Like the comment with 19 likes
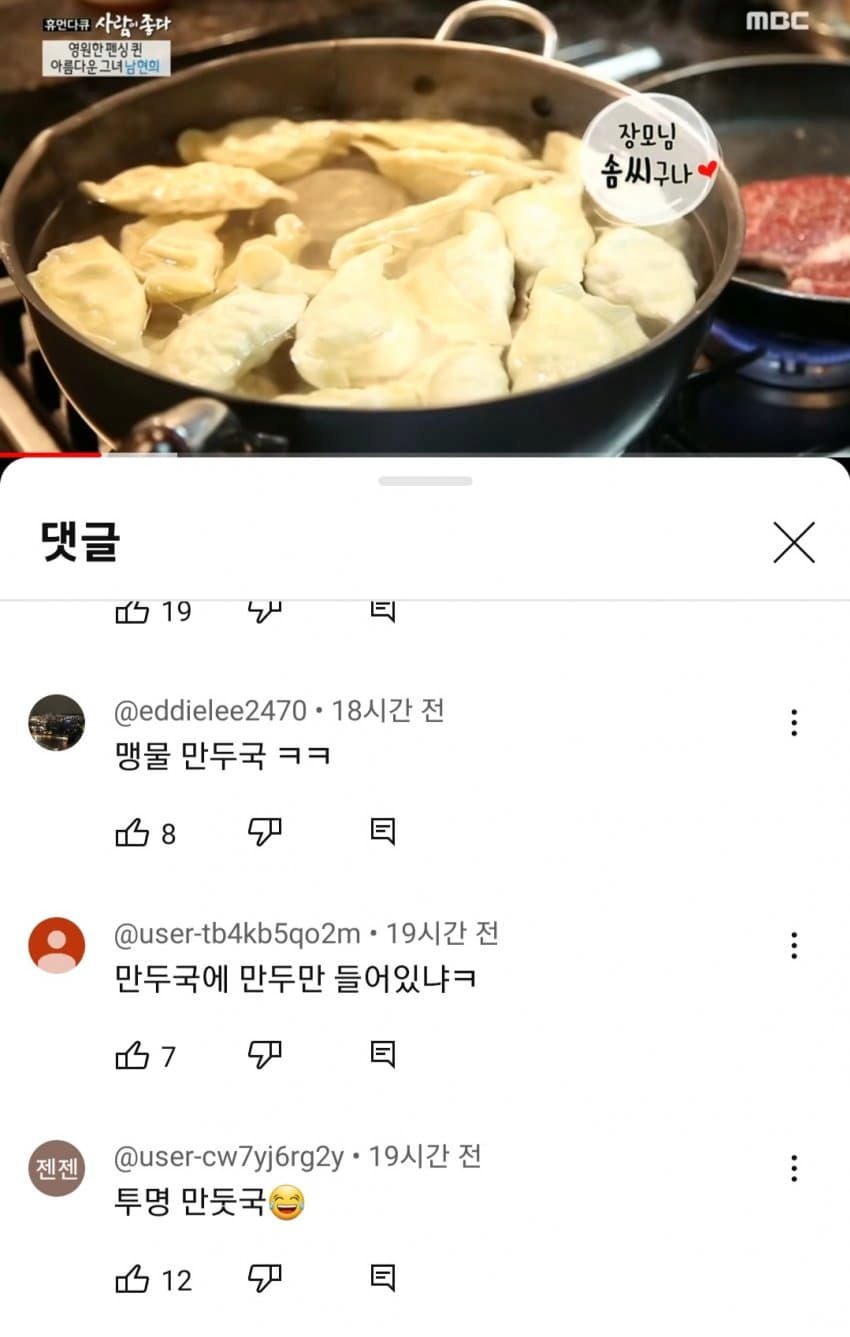The image size is (850, 1337). 132,609
